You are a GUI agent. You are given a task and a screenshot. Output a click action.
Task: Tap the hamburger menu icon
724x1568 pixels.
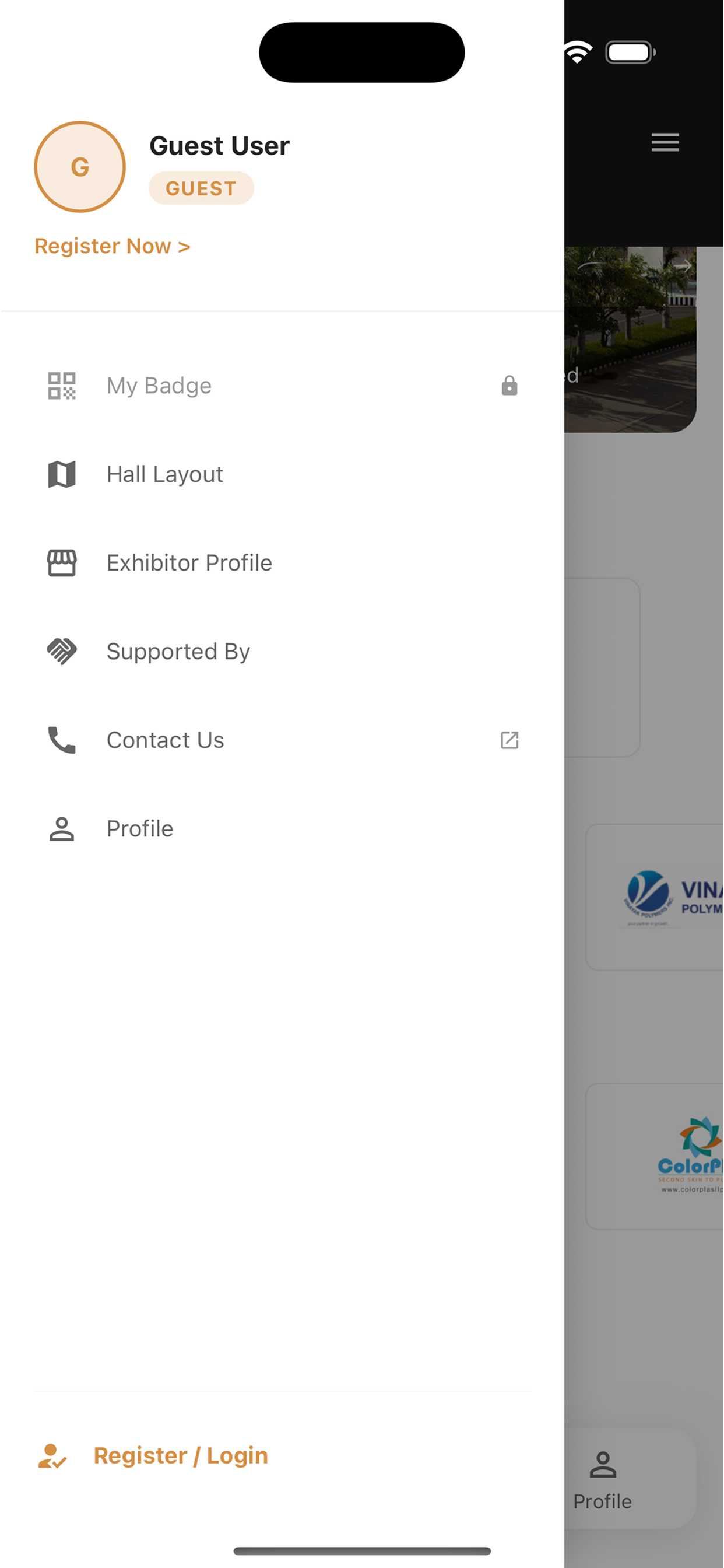click(665, 142)
